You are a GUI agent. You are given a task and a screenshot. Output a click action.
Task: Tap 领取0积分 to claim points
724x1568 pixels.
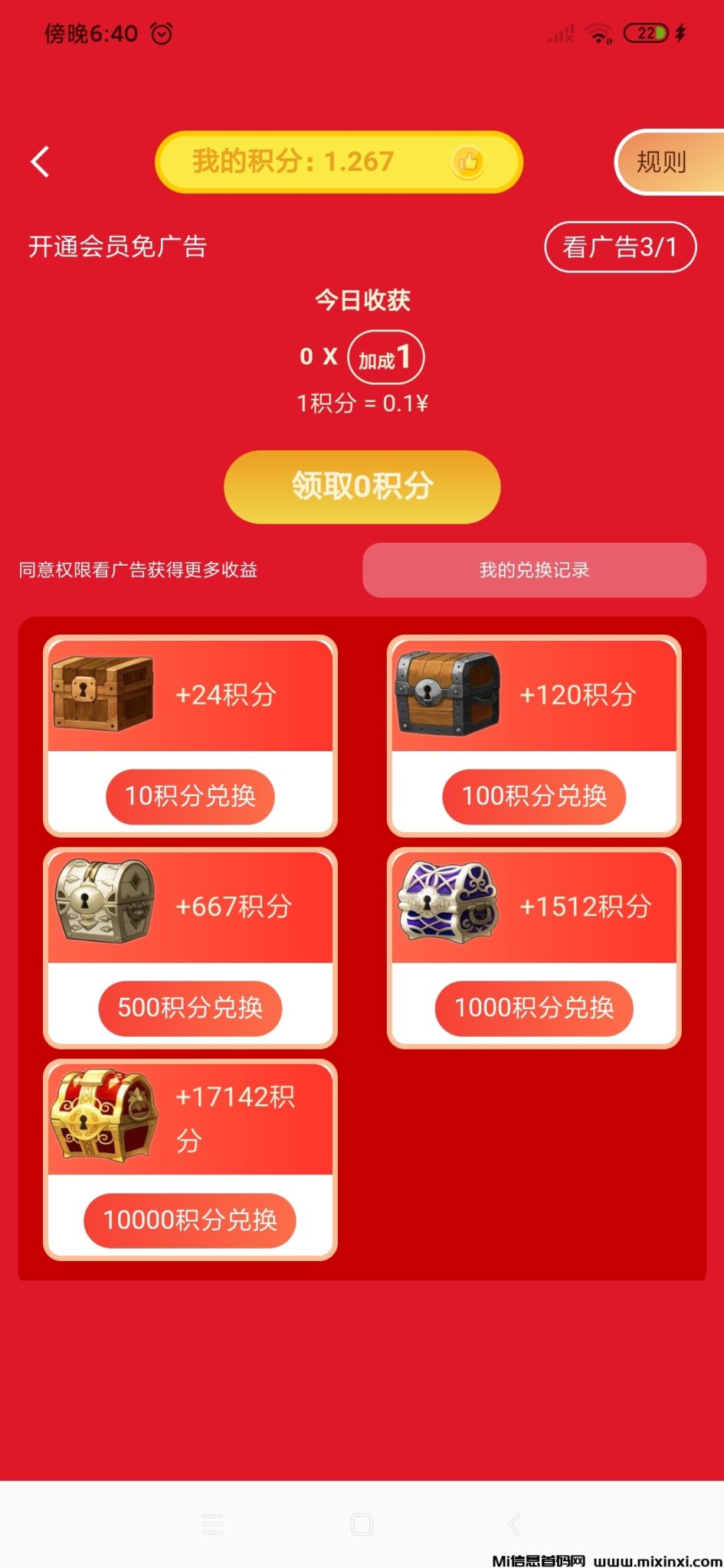pyautogui.click(x=361, y=487)
